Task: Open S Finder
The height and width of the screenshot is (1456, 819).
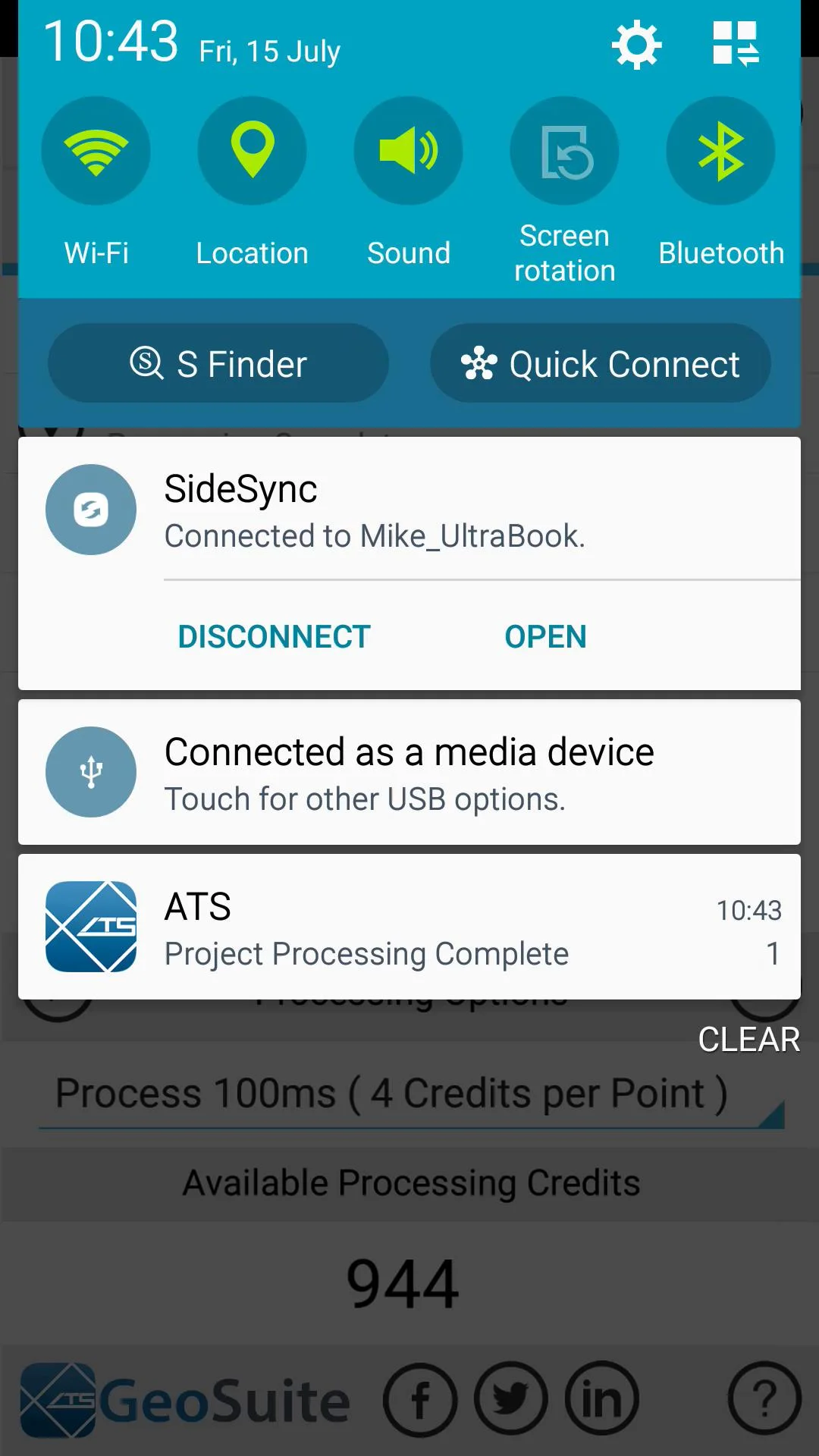Action: tap(218, 363)
